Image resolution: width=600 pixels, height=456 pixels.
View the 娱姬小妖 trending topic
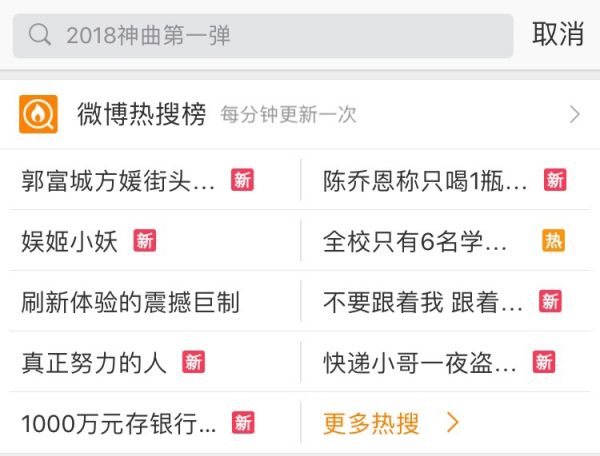70,241
